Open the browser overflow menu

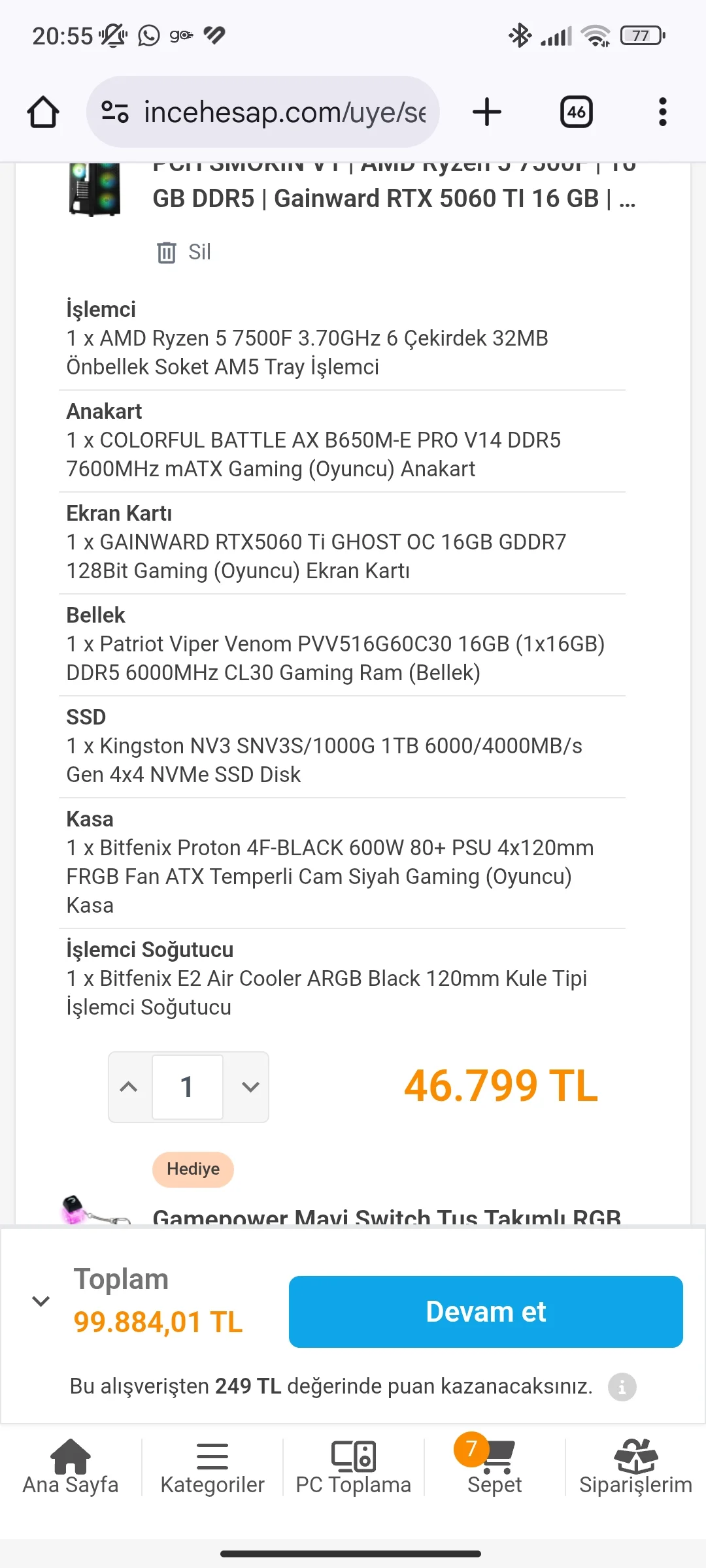(662, 112)
